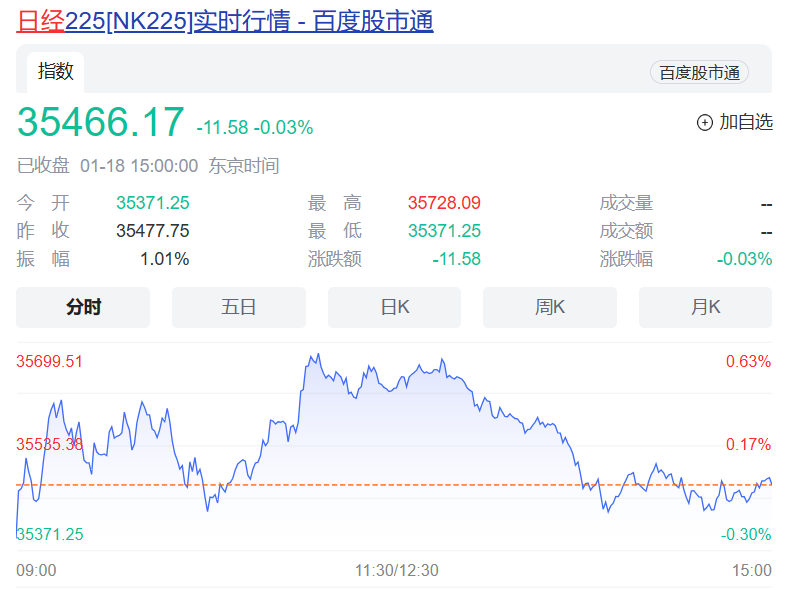Viewport: 804px width, 590px height.
Task: Show the 月K chart
Action: point(705,307)
